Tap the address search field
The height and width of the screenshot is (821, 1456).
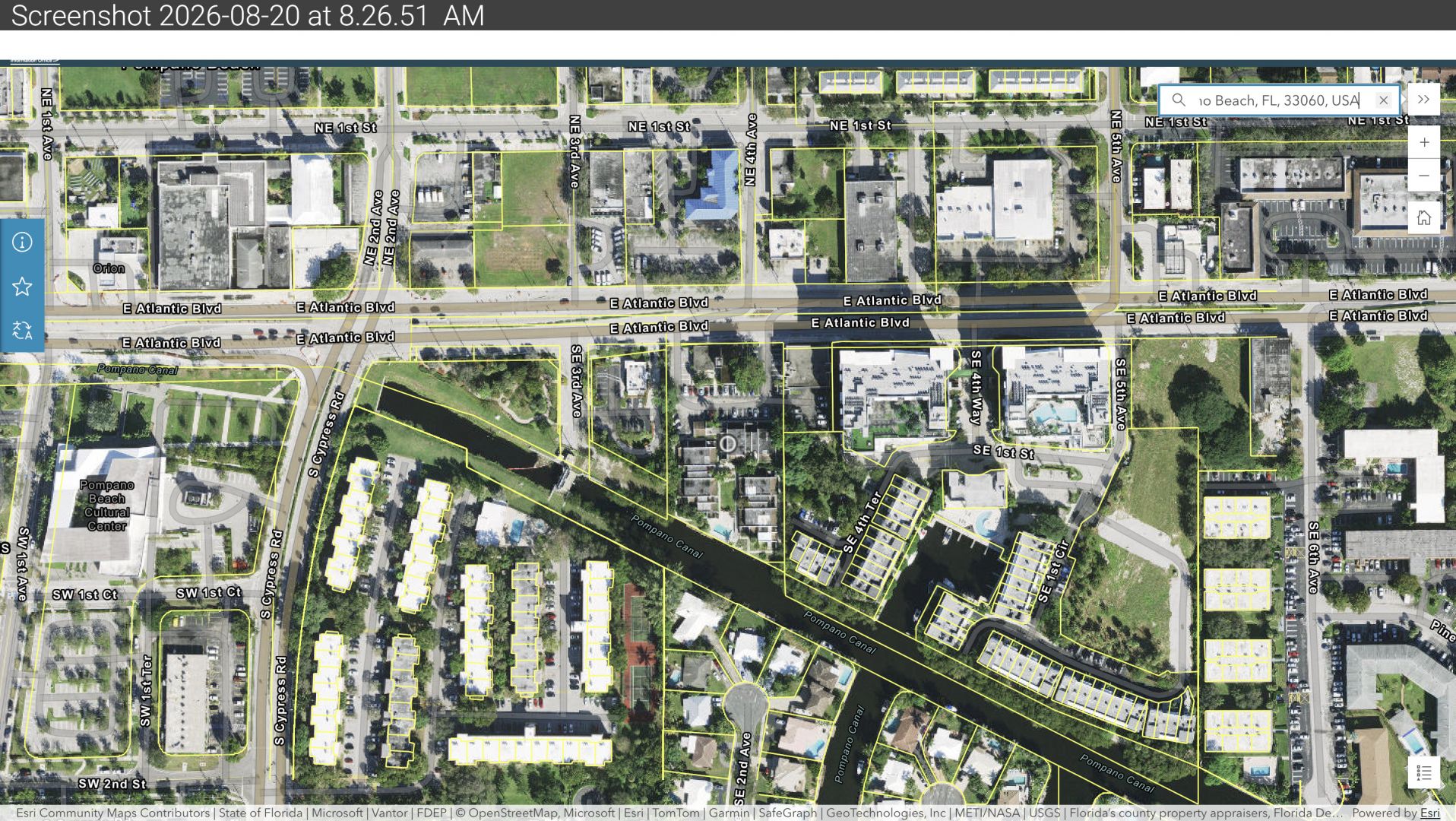(1280, 100)
